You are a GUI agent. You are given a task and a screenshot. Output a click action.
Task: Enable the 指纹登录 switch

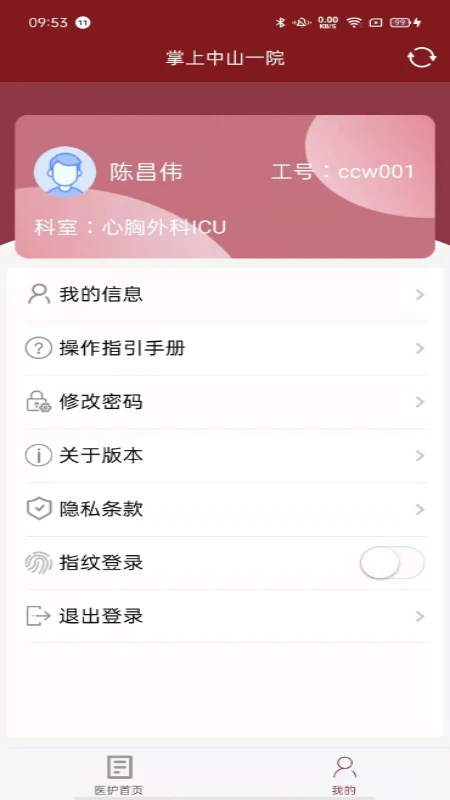(392, 563)
